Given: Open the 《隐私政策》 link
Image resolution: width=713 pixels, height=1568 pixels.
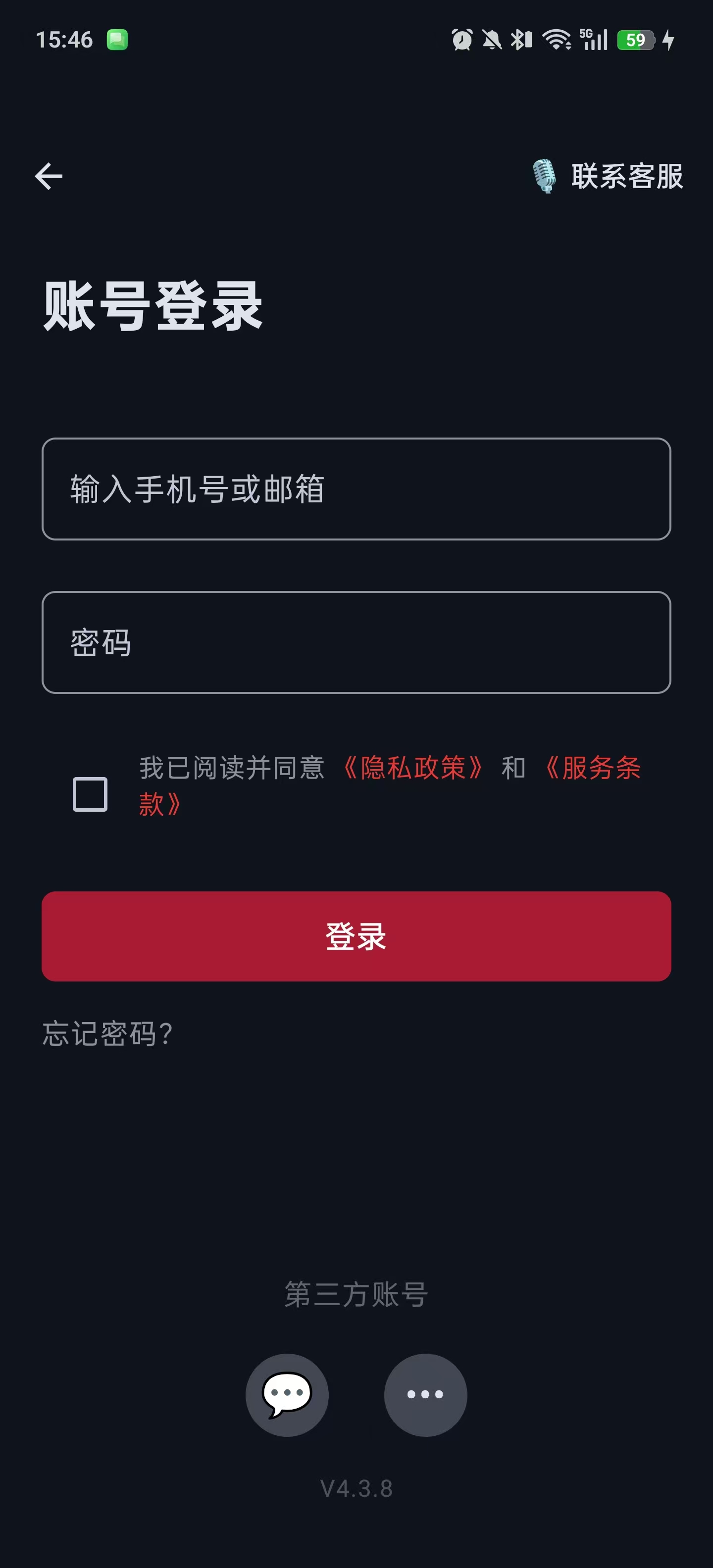Looking at the screenshot, I should pyautogui.click(x=413, y=768).
